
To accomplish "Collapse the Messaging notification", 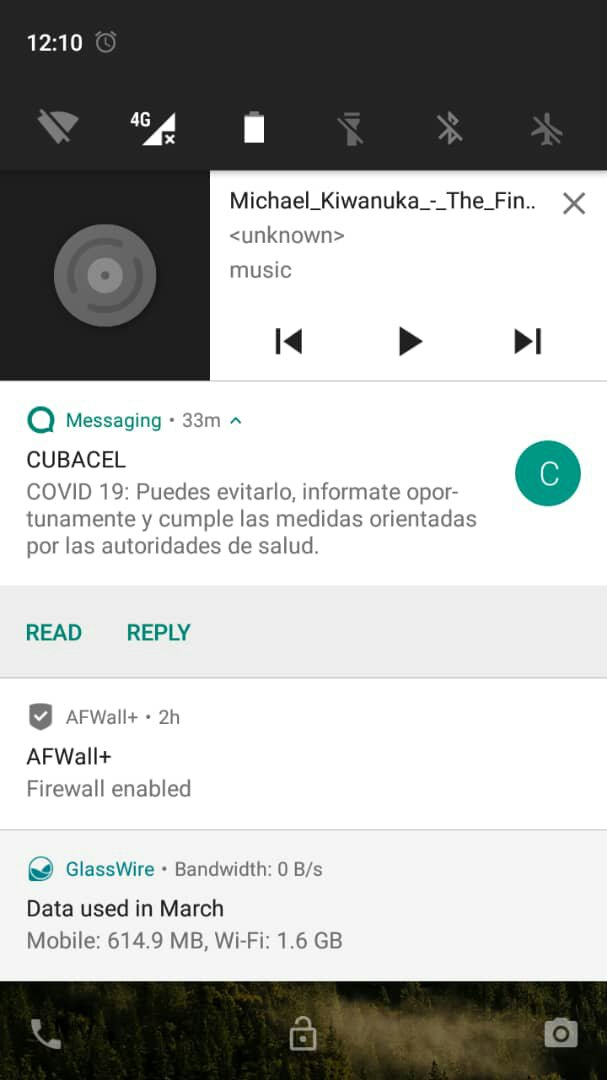I will pos(236,421).
